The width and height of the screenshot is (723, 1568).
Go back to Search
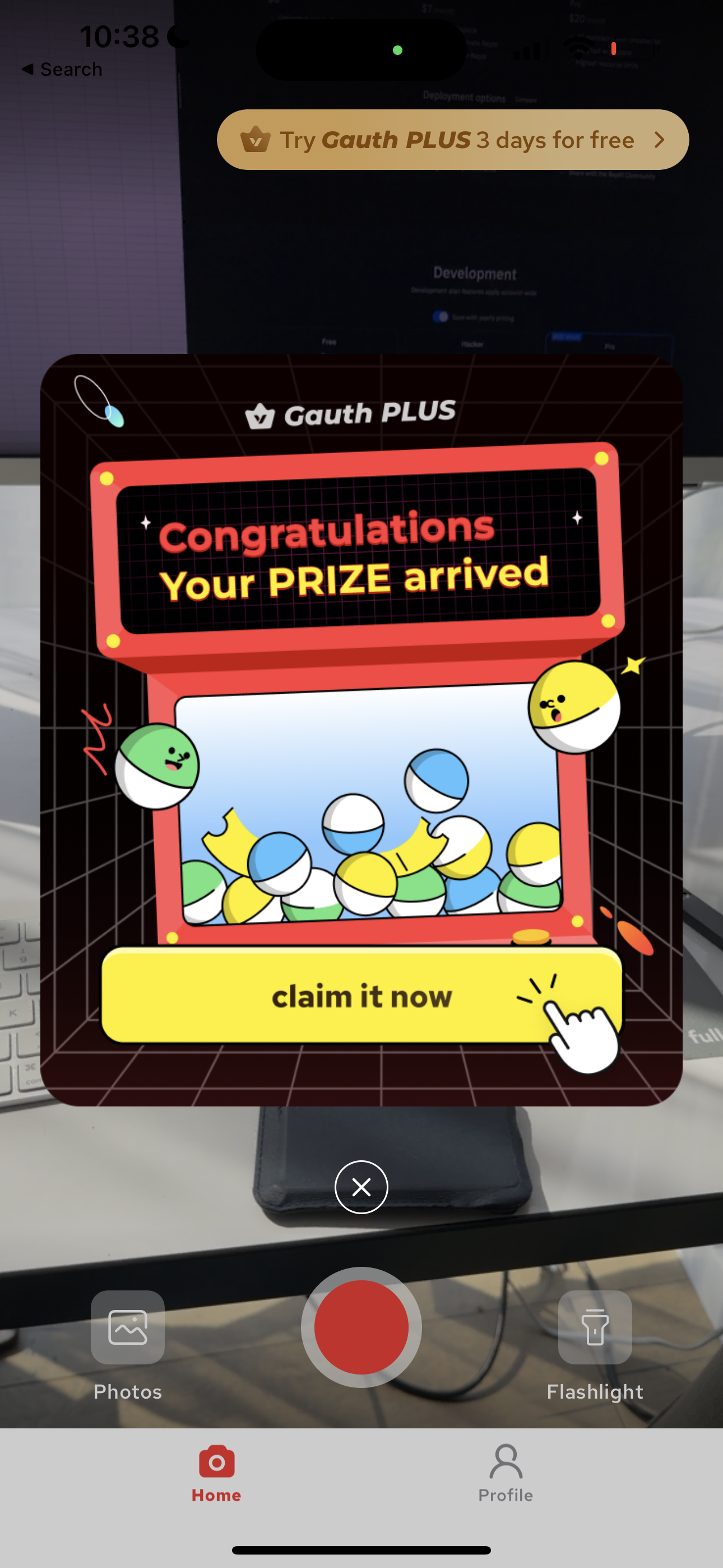tap(62, 70)
